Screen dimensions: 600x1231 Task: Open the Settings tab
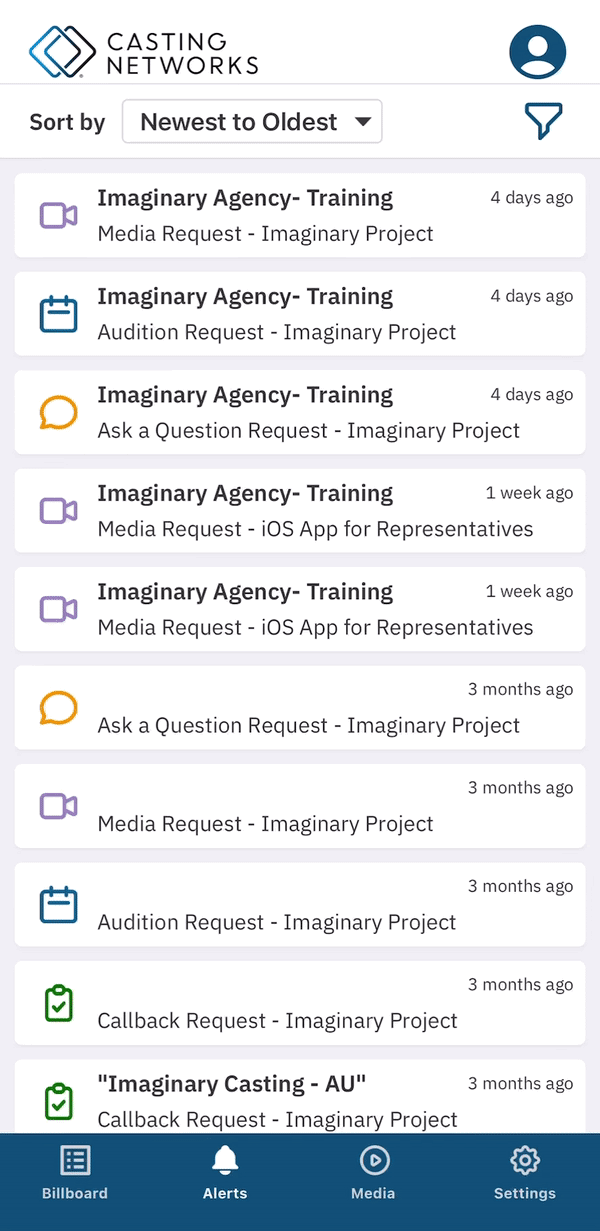pos(524,1173)
